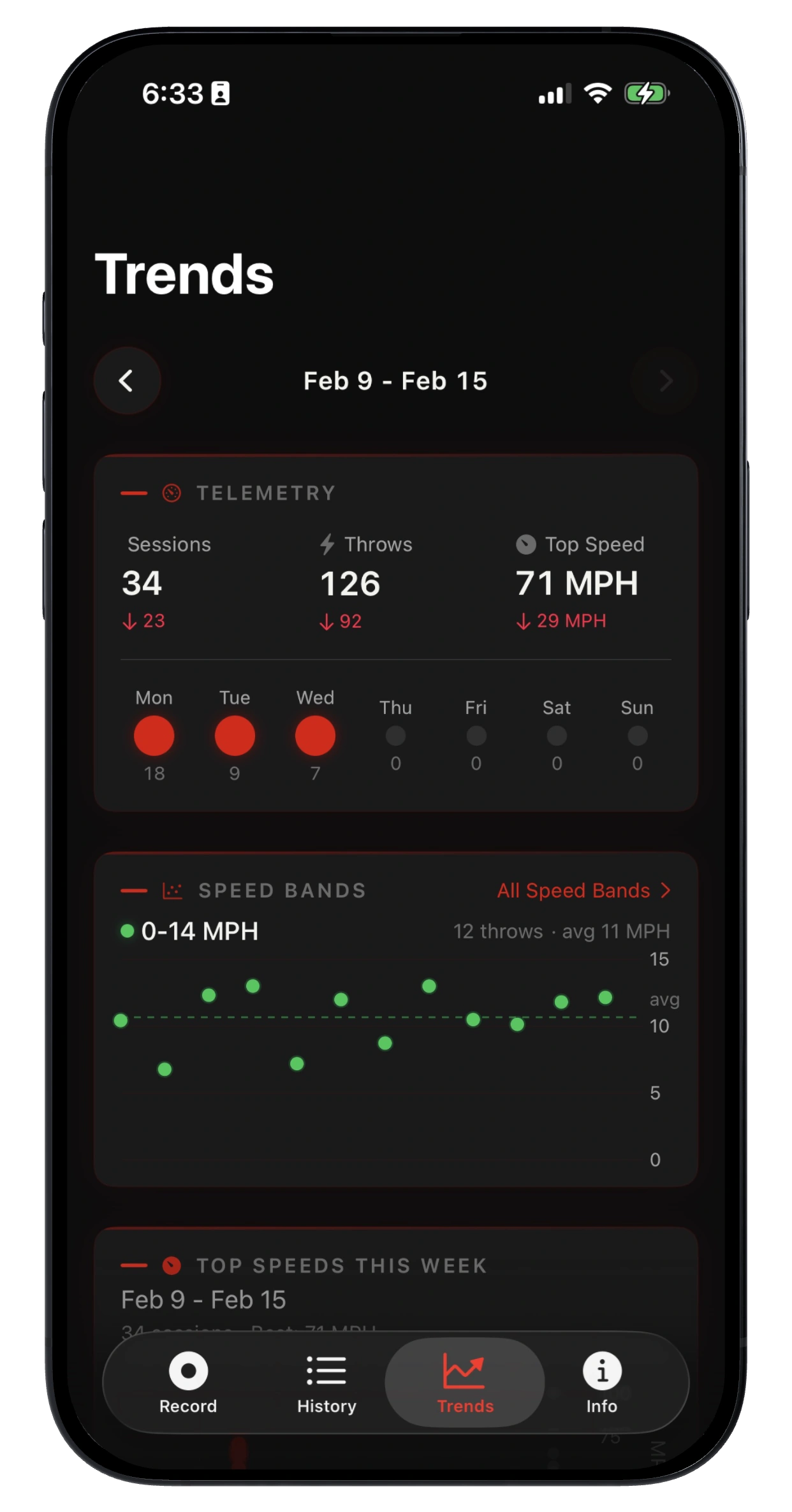The image size is (792, 1512).
Task: Advance to next week with right chevron
Action: point(665,381)
